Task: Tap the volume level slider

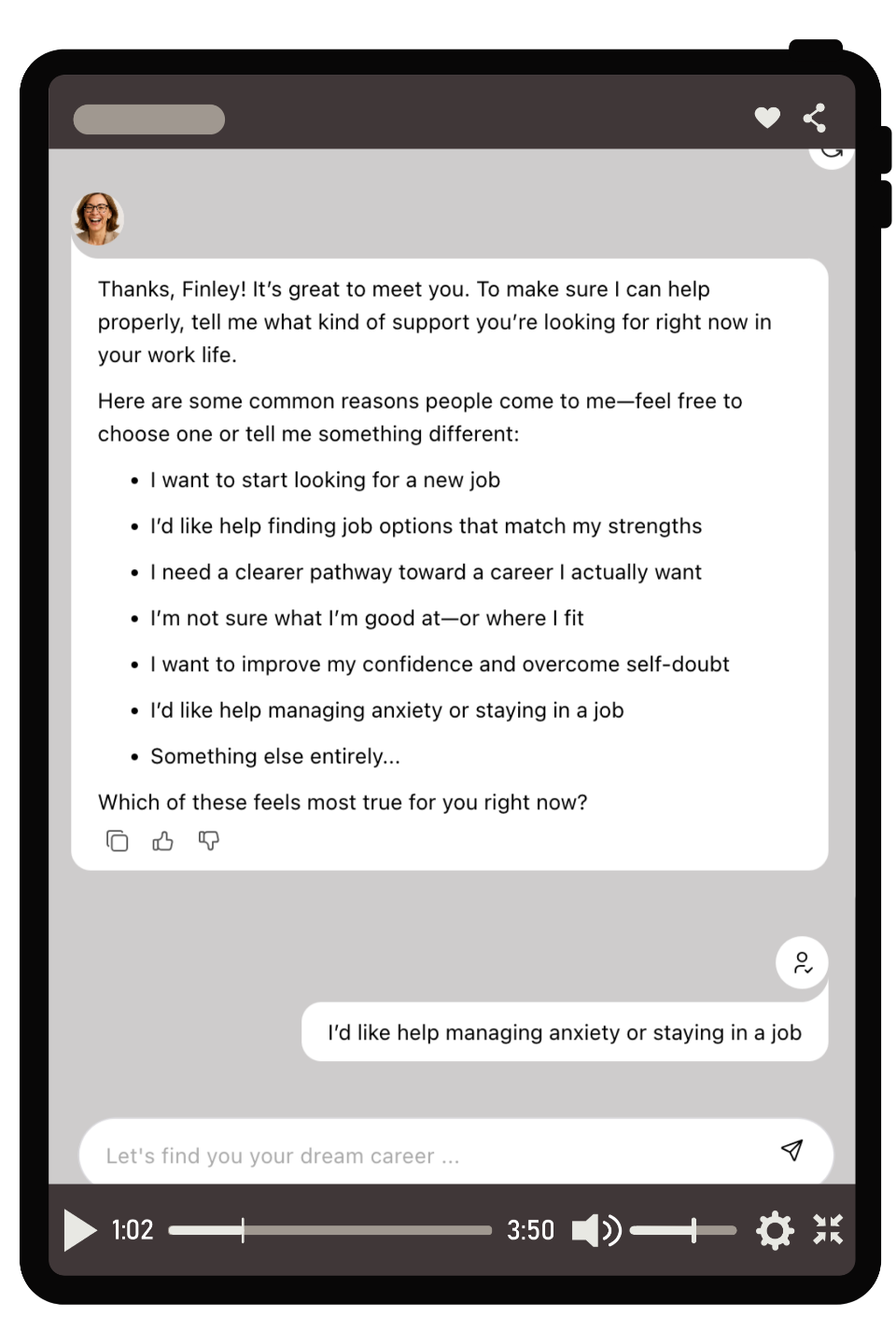Action: coord(682,1230)
